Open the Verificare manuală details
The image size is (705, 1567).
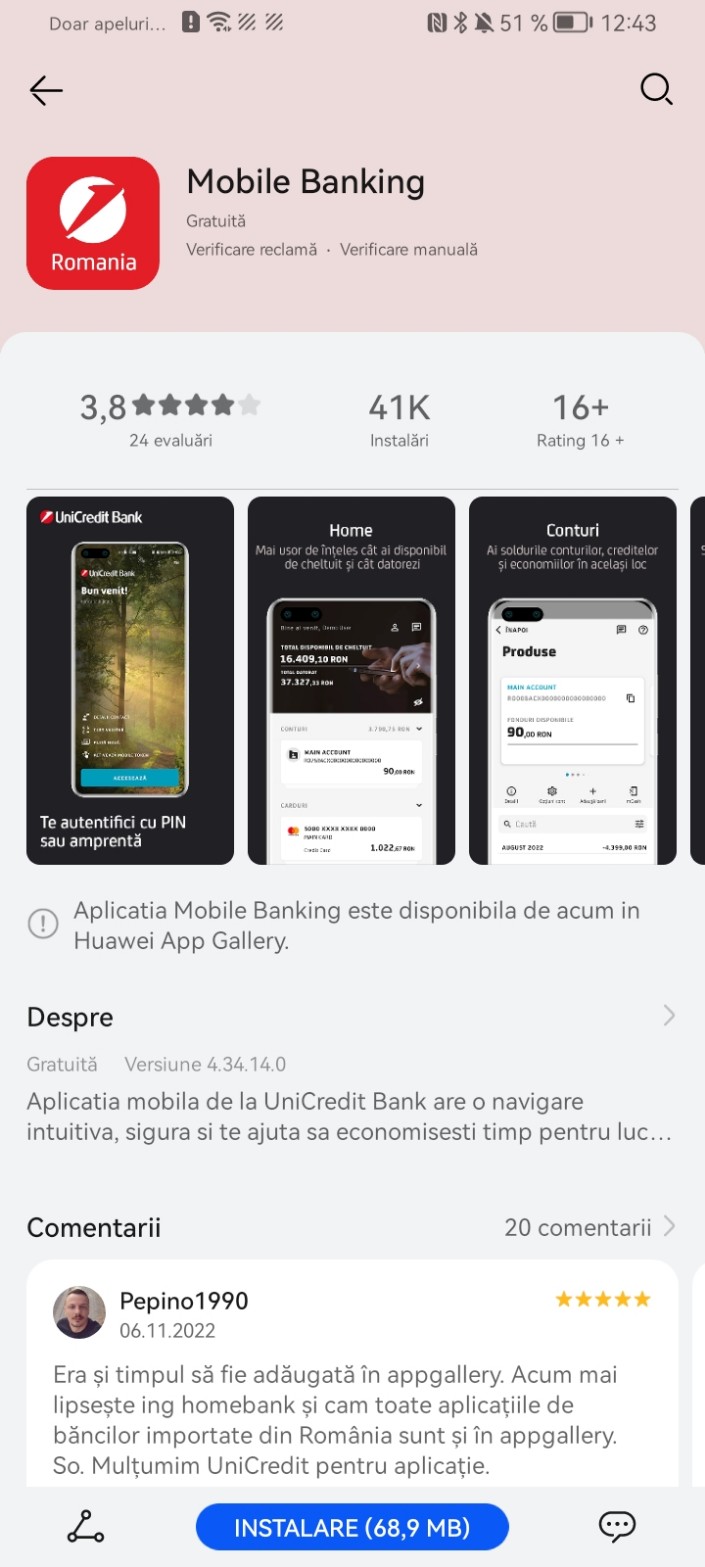(409, 250)
